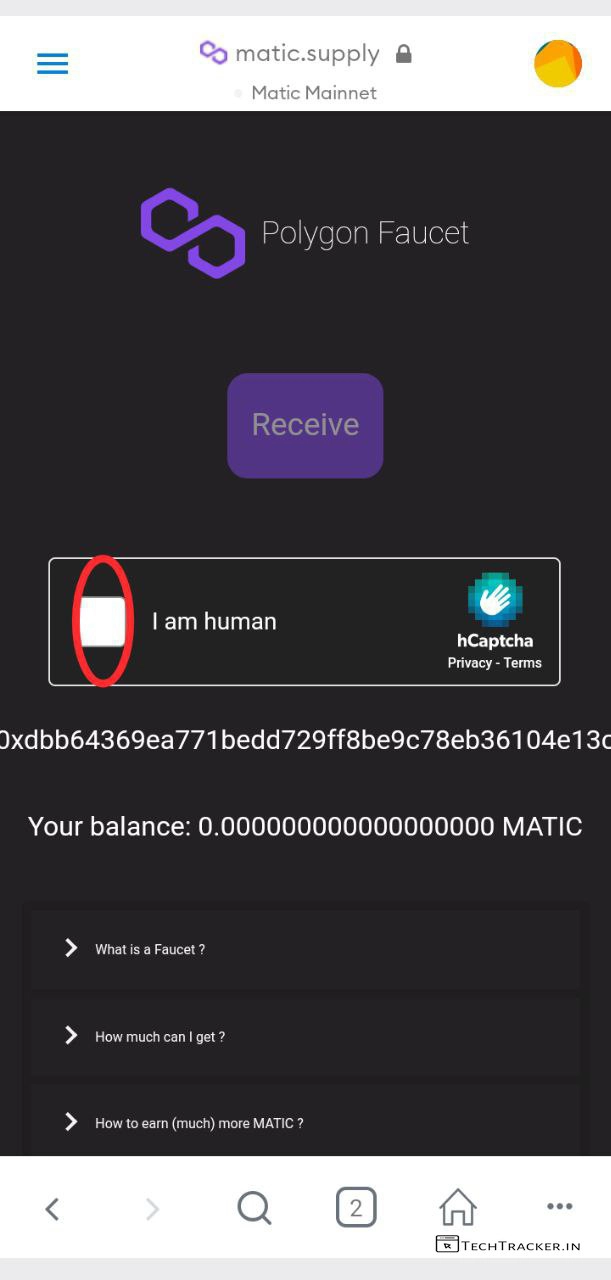This screenshot has width=611, height=1280.
Task: Open the browser more options menu
Action: click(x=559, y=1207)
